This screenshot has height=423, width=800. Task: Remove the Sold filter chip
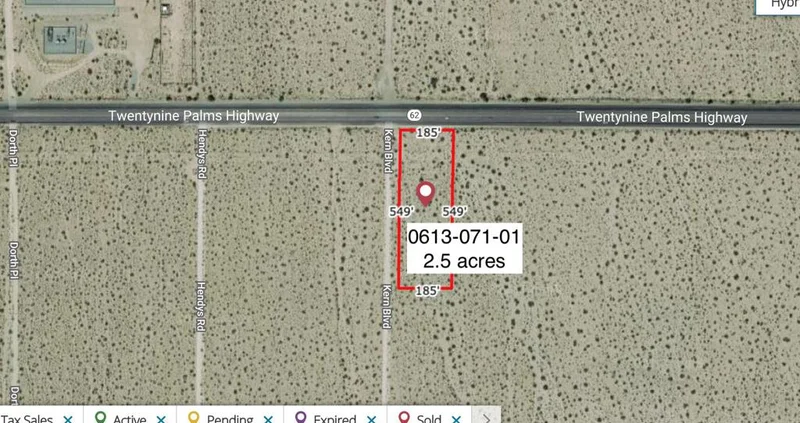457,418
